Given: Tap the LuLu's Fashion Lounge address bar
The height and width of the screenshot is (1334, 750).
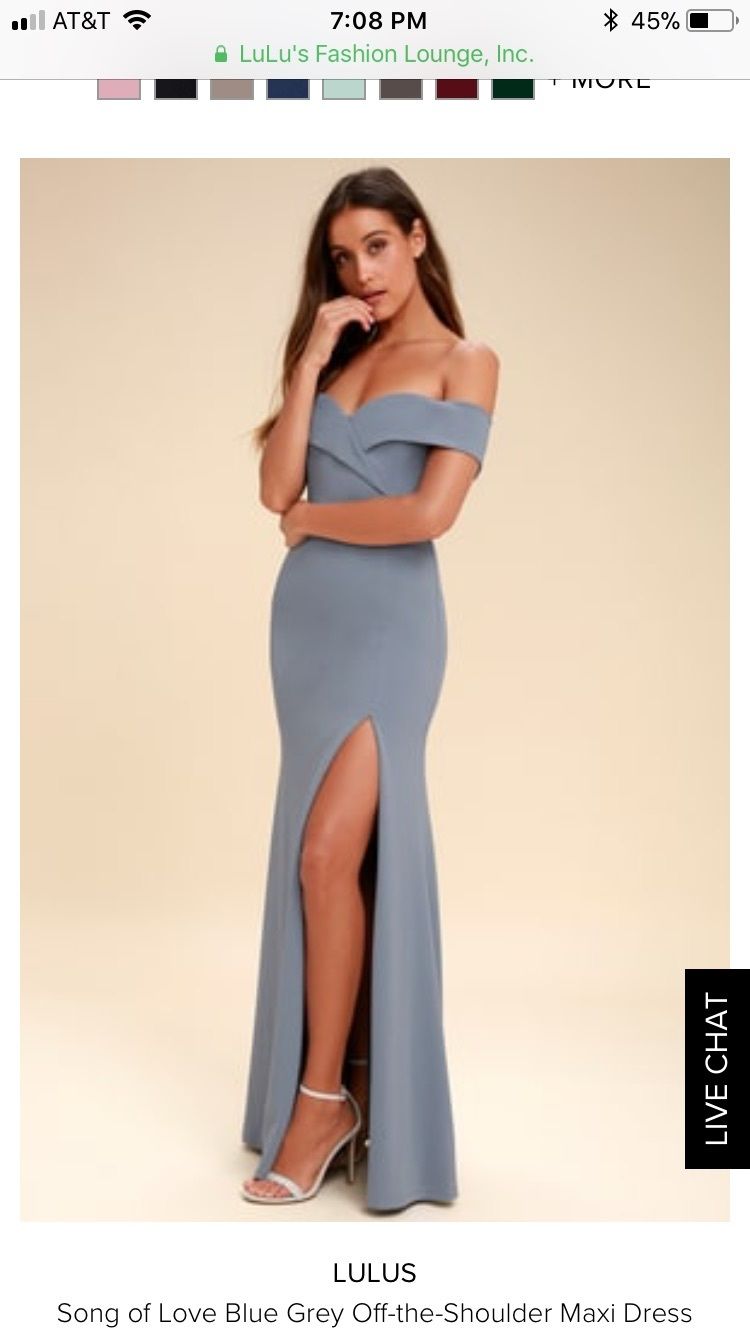Looking at the screenshot, I should click(x=375, y=54).
